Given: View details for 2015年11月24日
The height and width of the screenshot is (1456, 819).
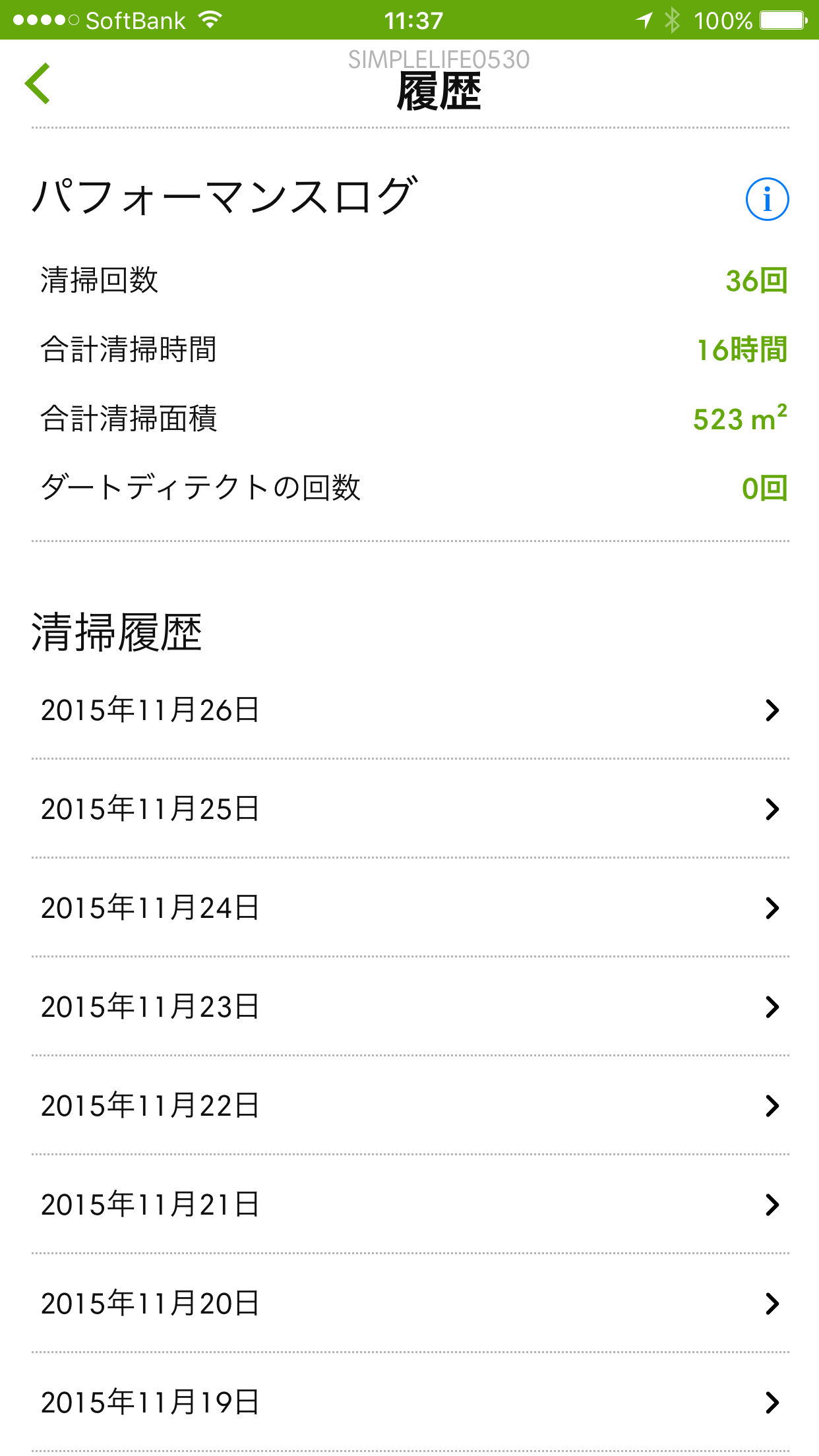Looking at the screenshot, I should tap(409, 908).
